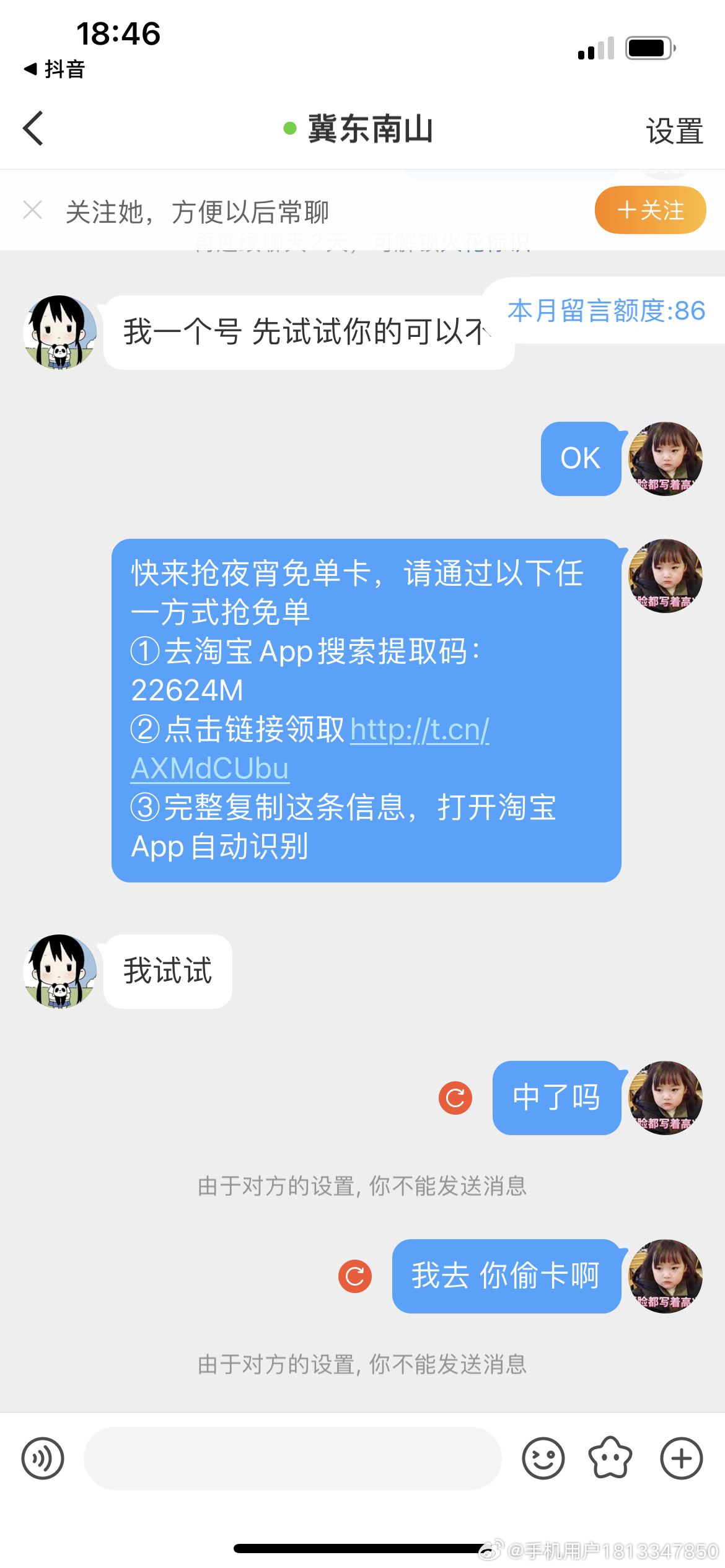Open the emoji picker

[543, 1458]
